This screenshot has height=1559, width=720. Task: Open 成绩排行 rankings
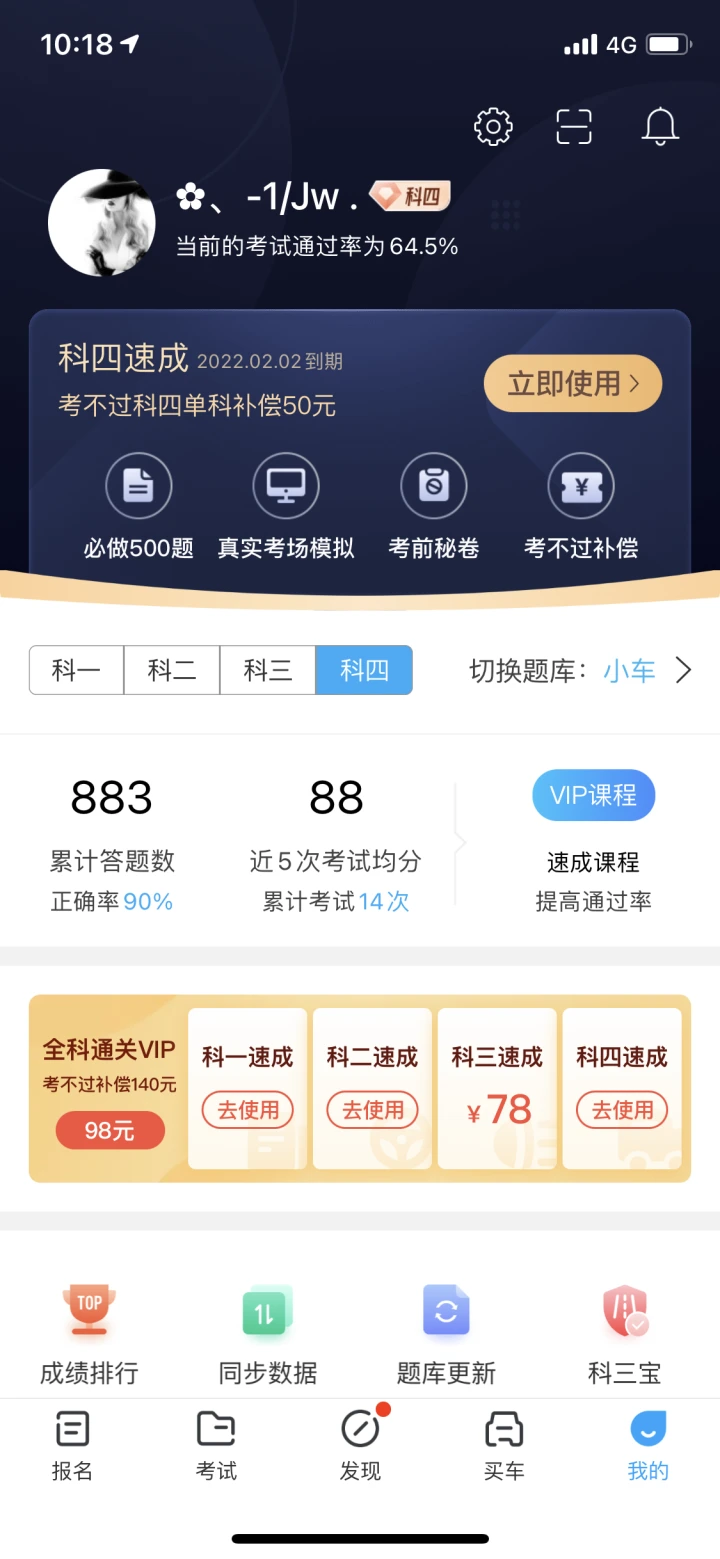tap(89, 1334)
